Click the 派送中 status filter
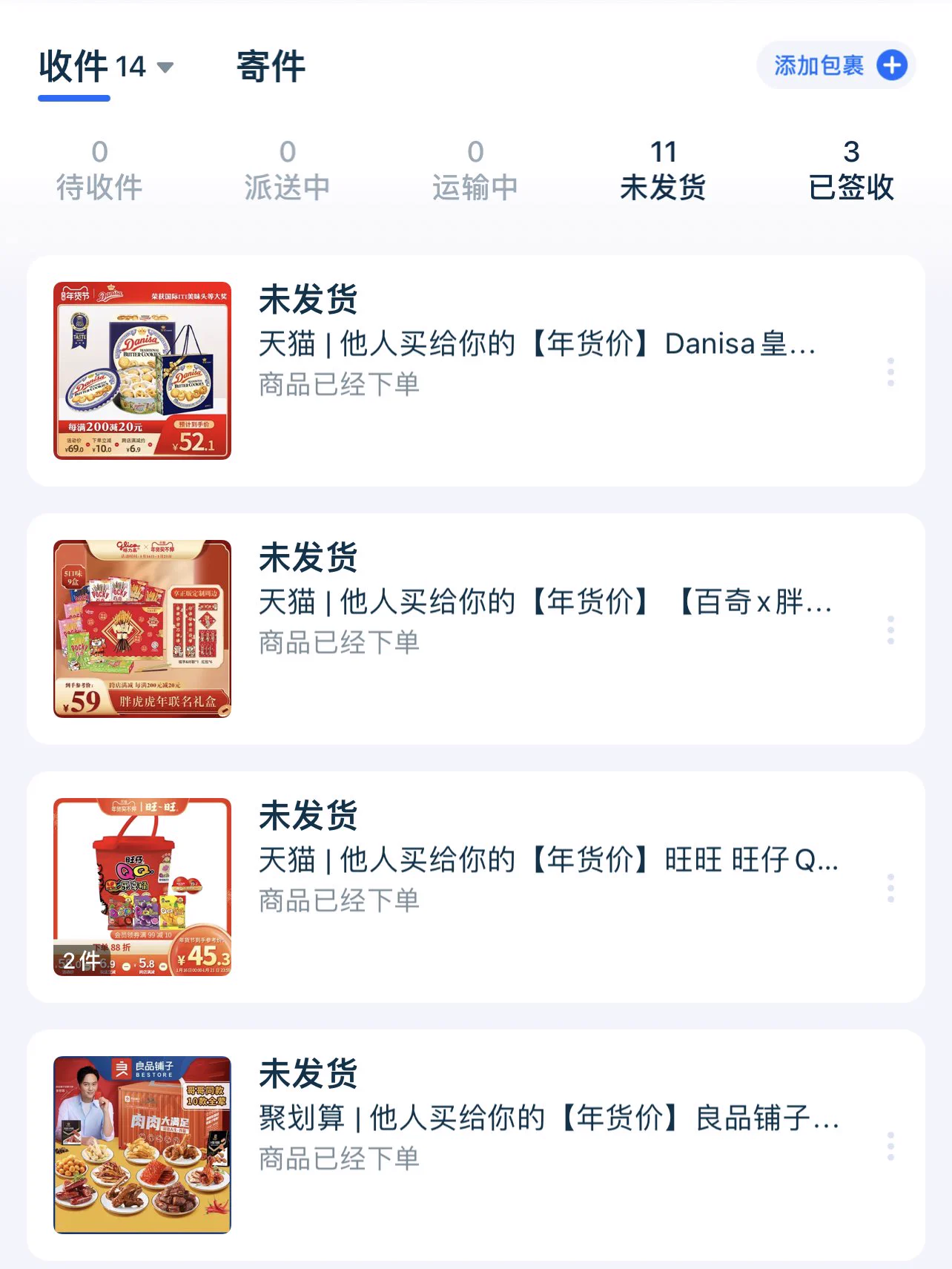Viewport: 952px width, 1269px height. coord(287,169)
